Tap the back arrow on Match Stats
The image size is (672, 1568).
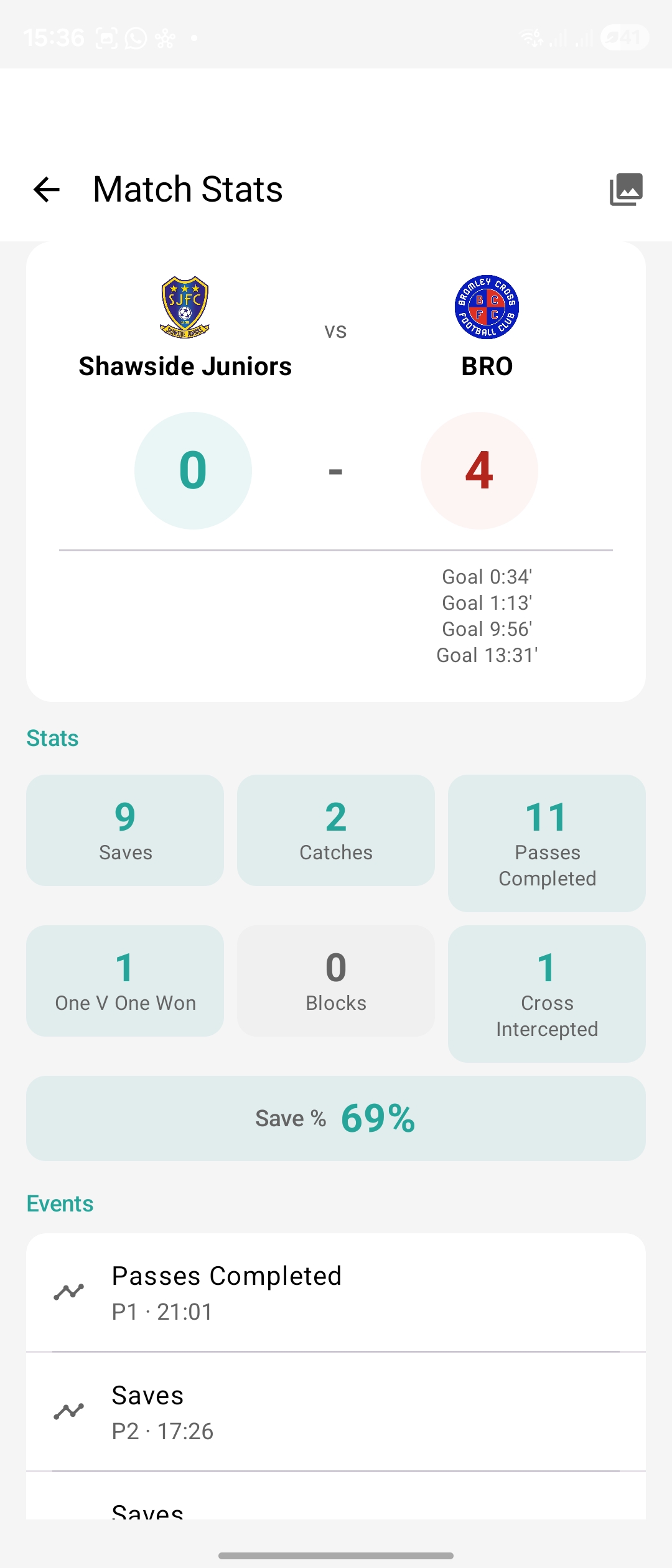(x=47, y=189)
